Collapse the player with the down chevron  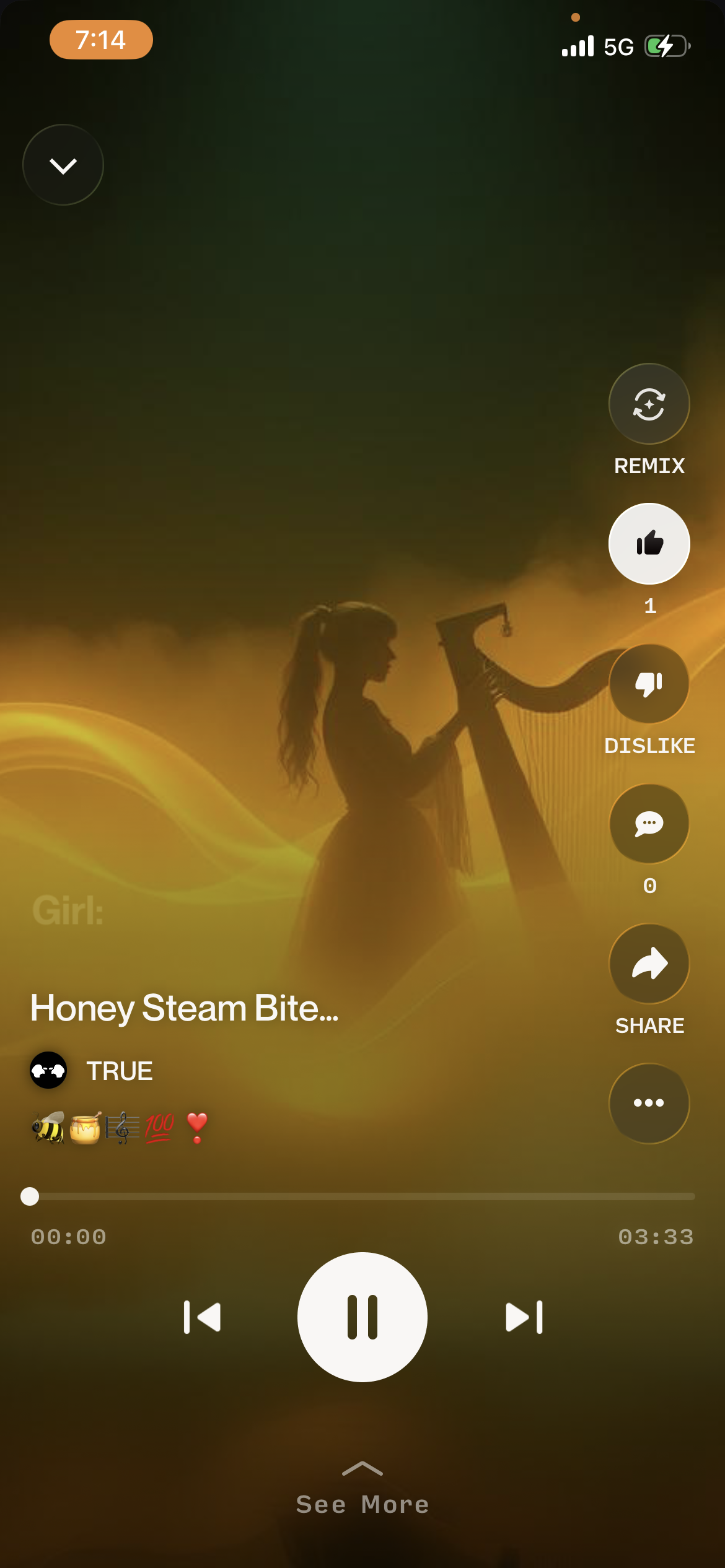(x=63, y=164)
